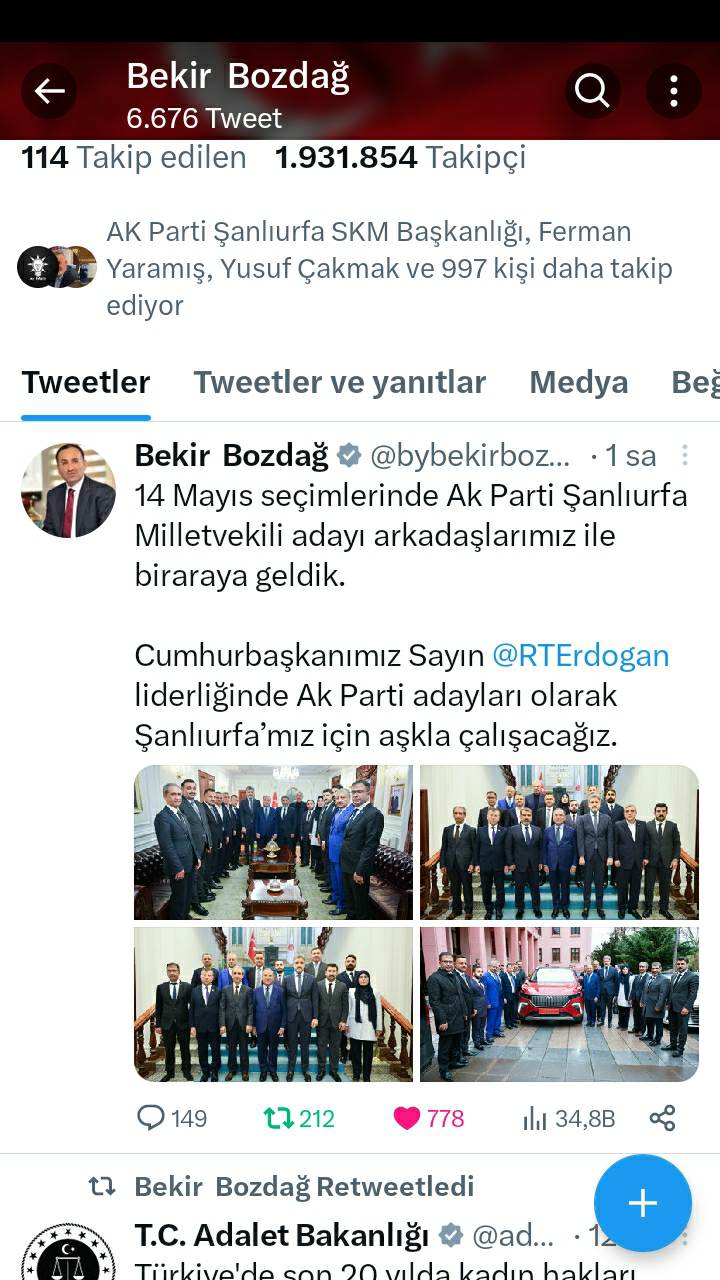Open search on Bekir Bozdağ's profile
720x1280 pixels.
coord(592,92)
